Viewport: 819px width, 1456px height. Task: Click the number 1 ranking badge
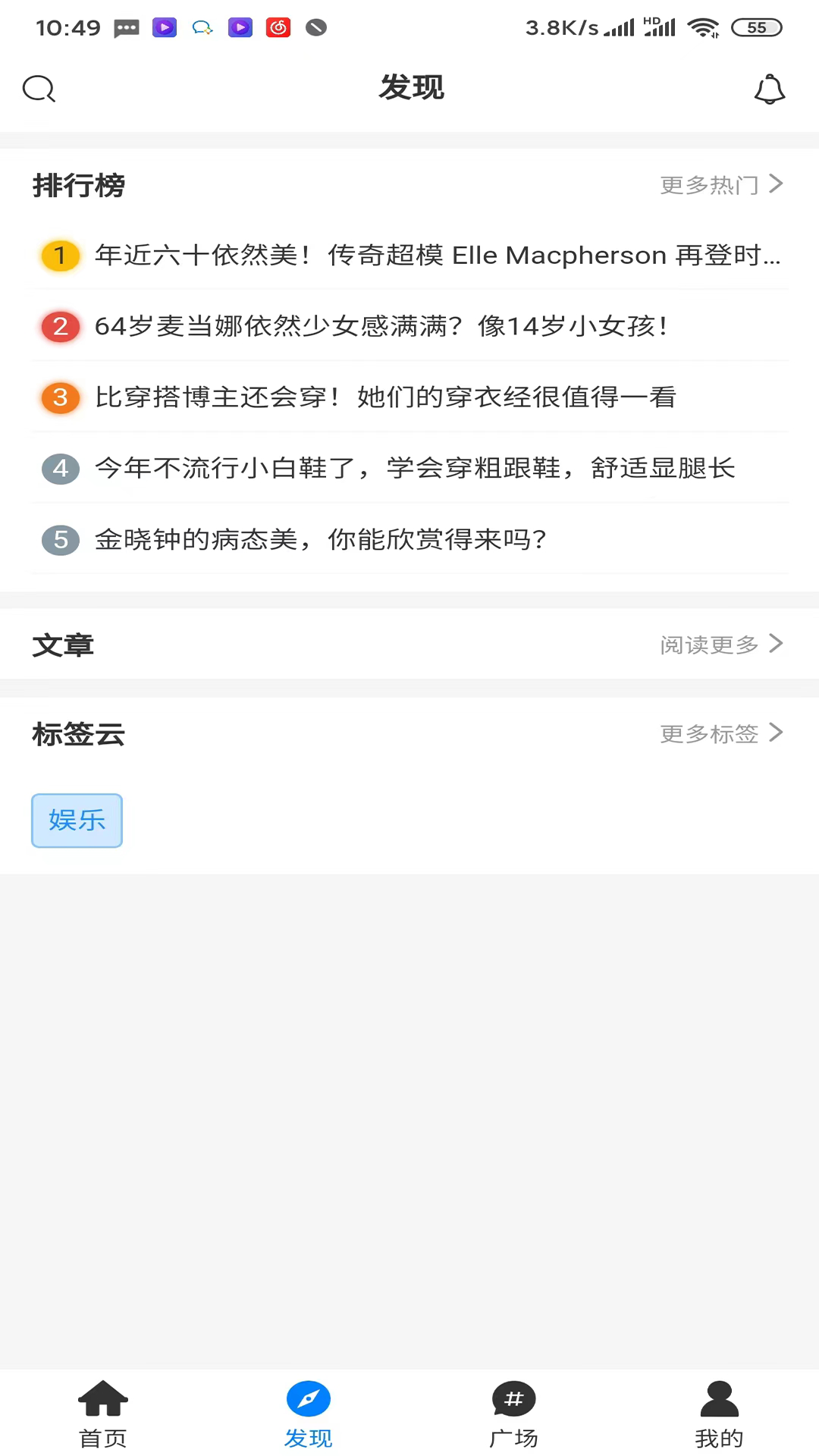pyautogui.click(x=60, y=256)
